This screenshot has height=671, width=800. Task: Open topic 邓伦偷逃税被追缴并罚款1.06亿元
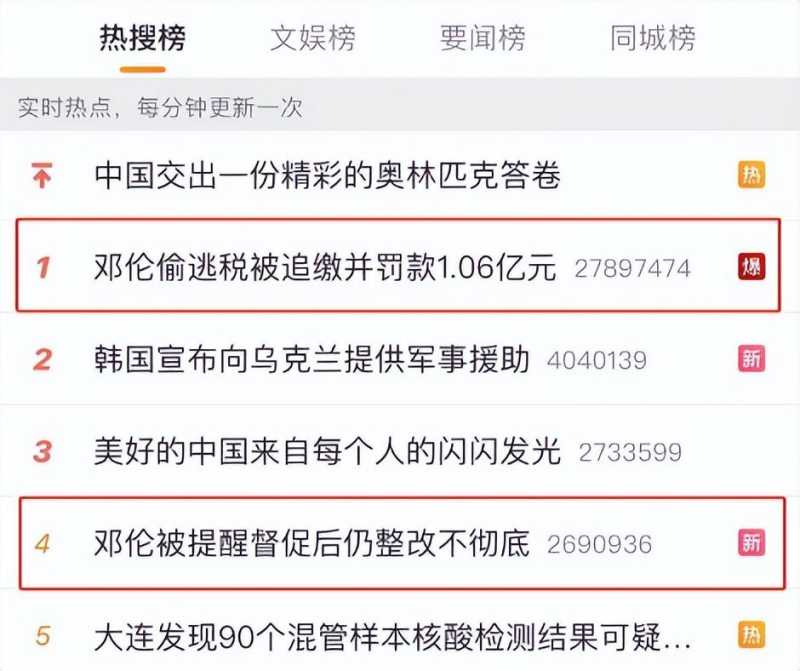(325, 267)
